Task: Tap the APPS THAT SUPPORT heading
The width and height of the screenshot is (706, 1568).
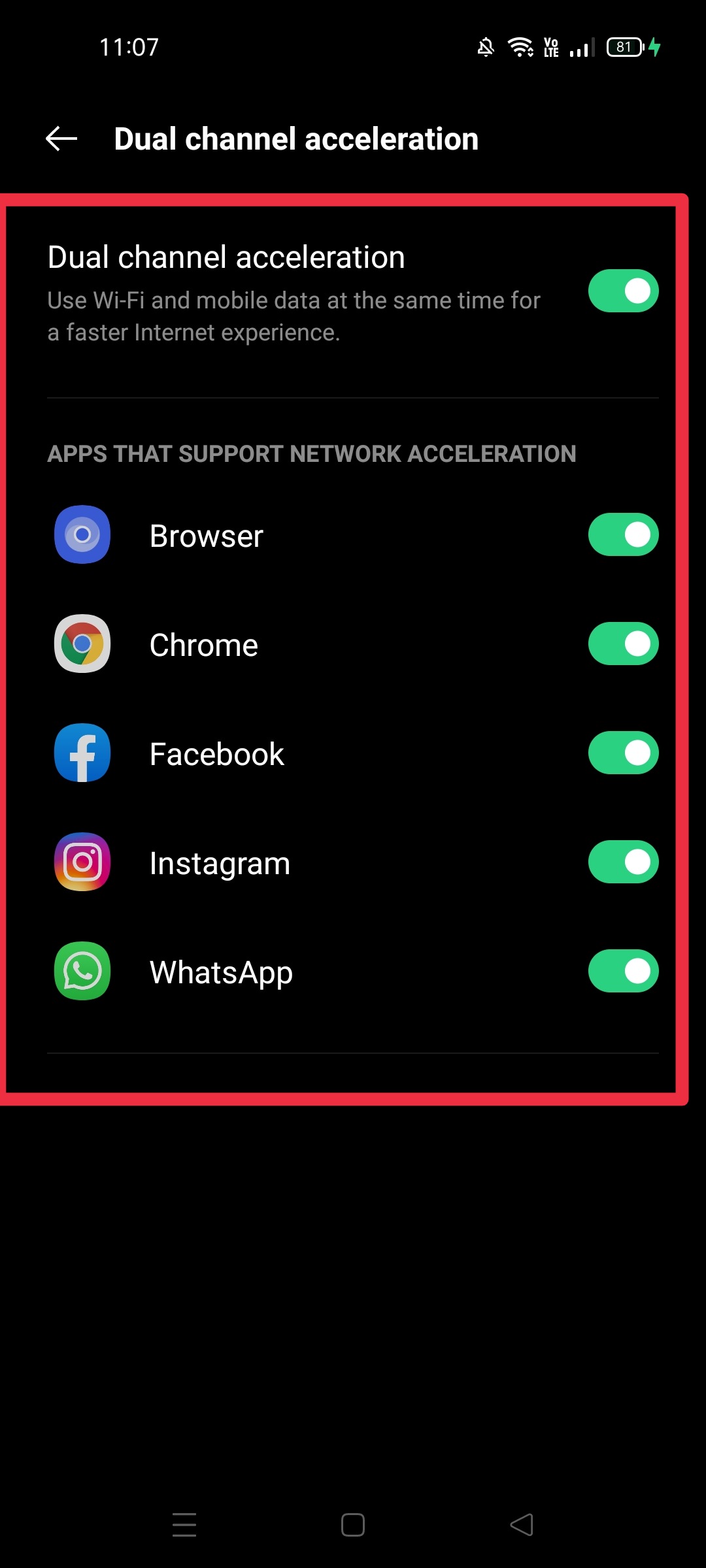Action: 312,453
